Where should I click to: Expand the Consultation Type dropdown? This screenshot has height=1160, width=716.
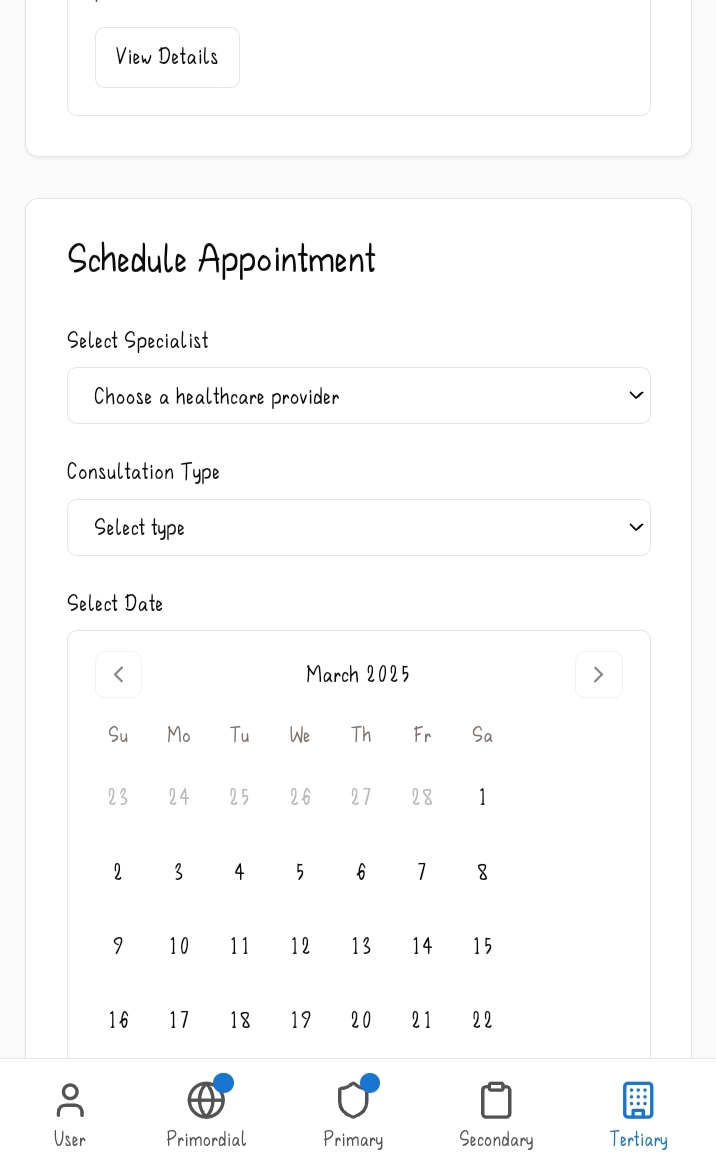(358, 527)
